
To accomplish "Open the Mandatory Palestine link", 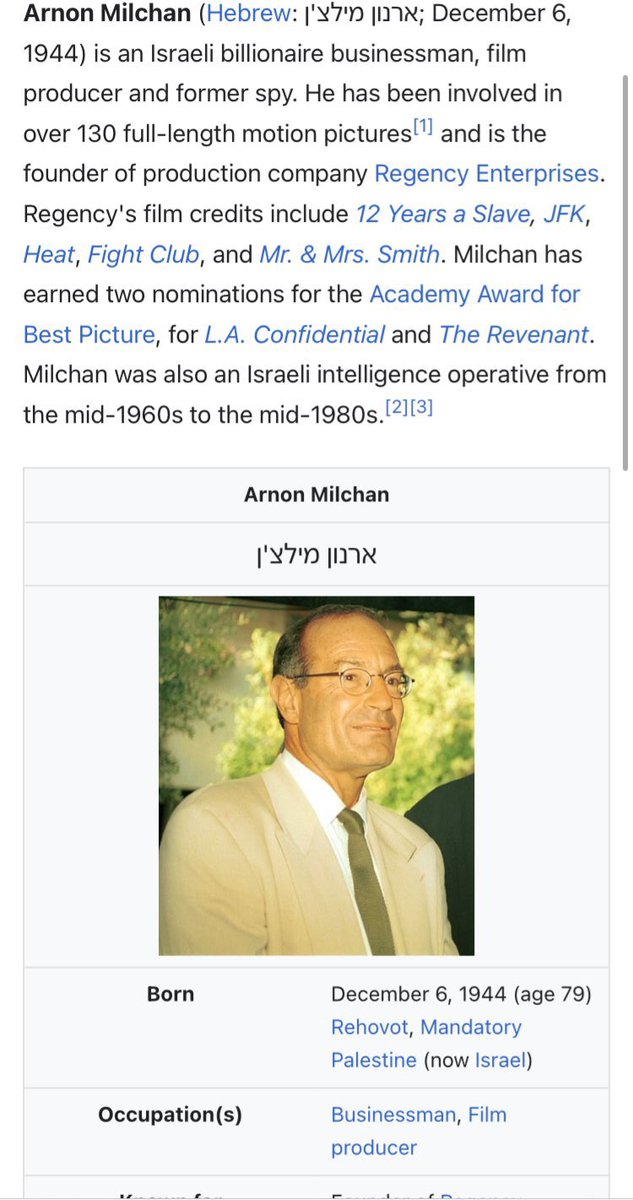I will 470,1027.
